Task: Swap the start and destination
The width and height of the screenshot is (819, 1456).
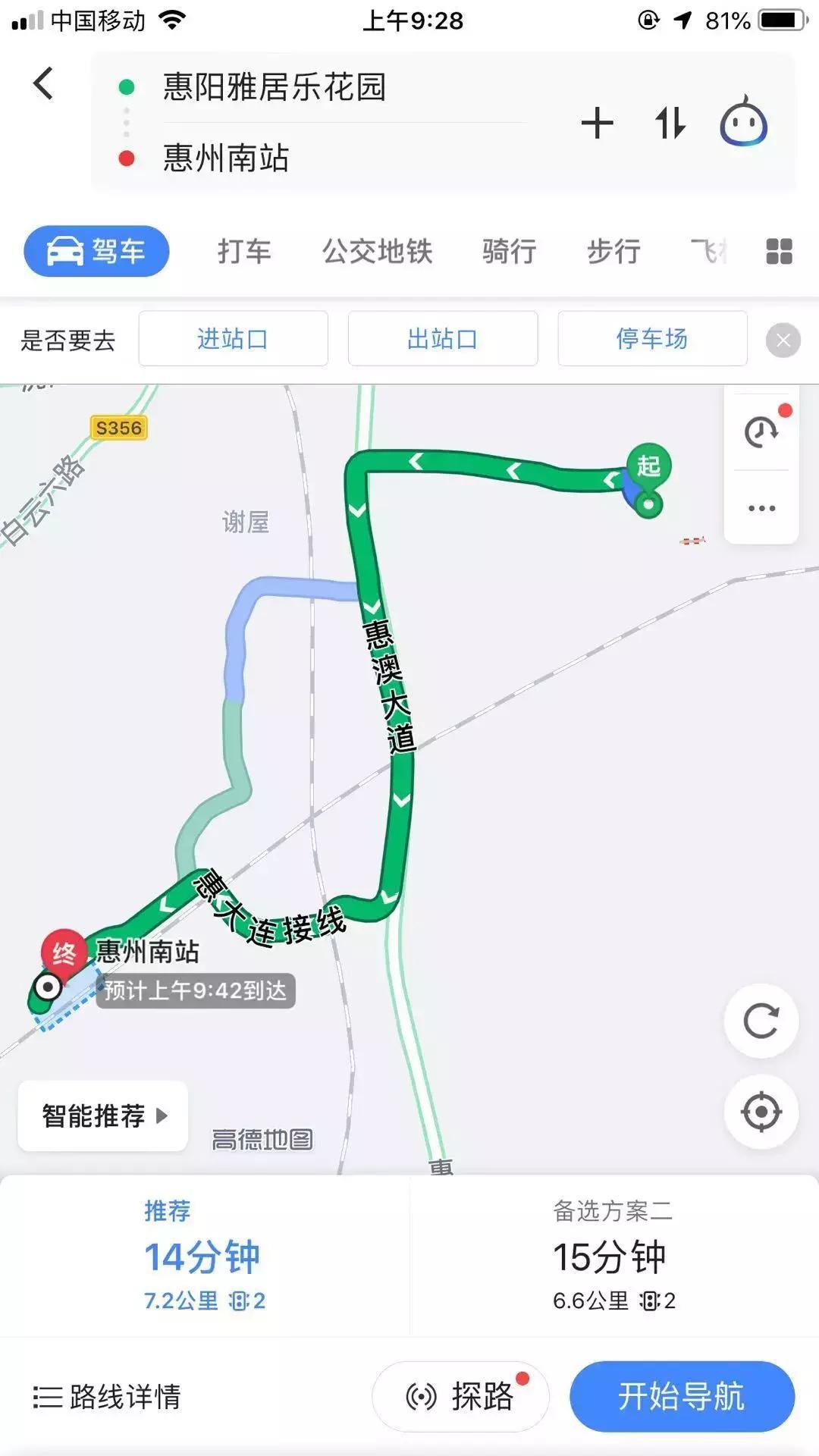Action: 670,124
